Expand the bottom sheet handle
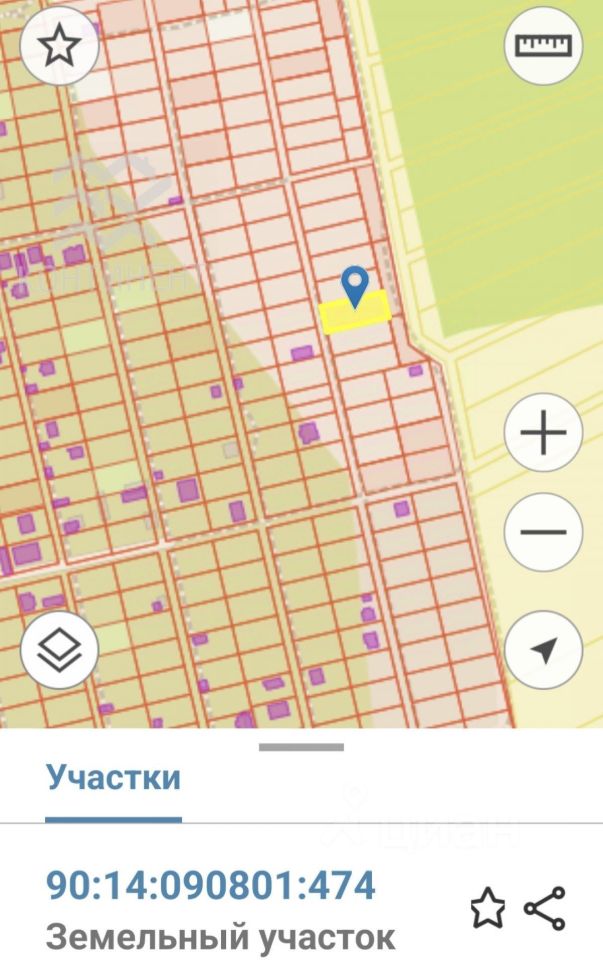 pyautogui.click(x=301, y=747)
